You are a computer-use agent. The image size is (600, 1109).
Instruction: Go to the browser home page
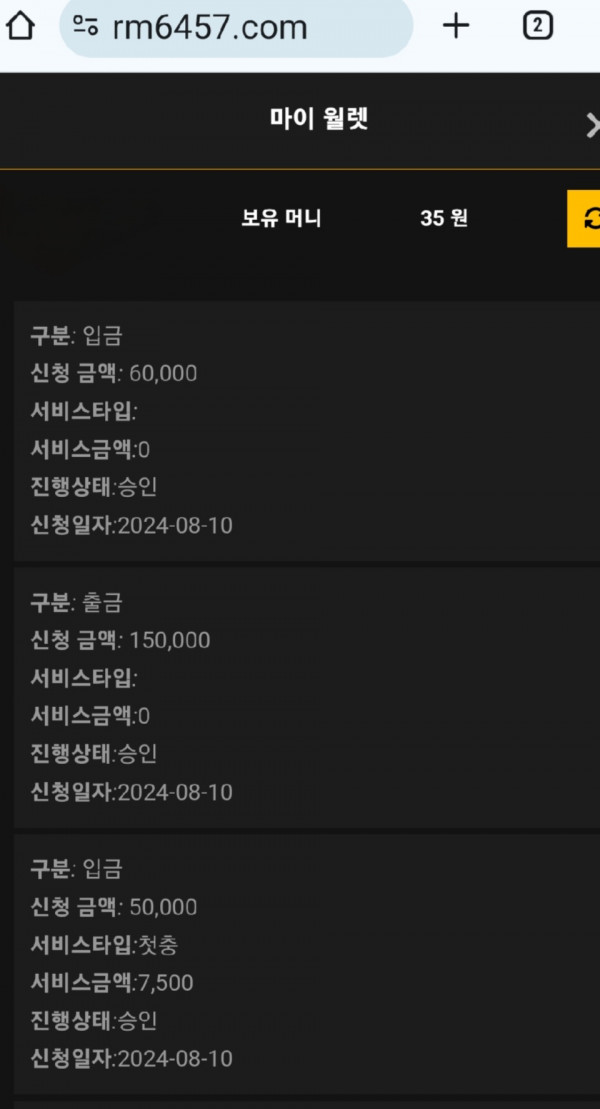[x=20, y=27]
